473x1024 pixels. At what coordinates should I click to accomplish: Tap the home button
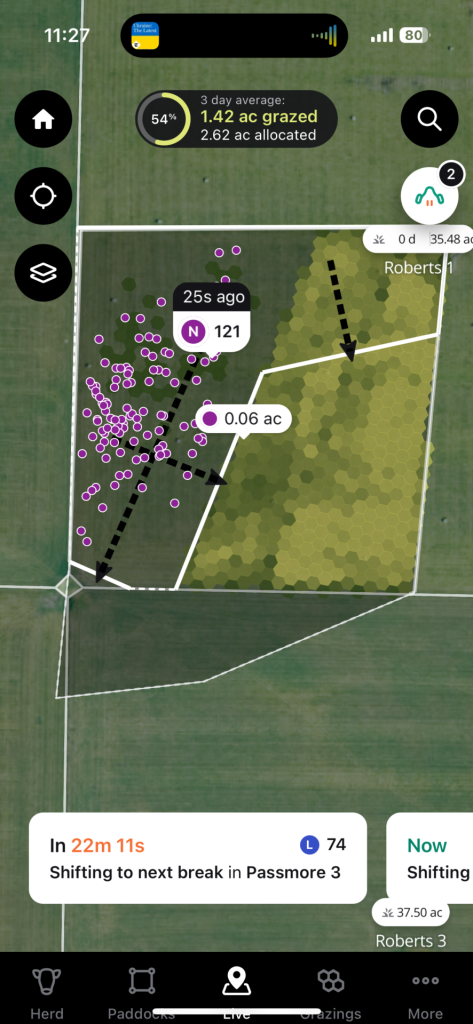click(x=44, y=120)
